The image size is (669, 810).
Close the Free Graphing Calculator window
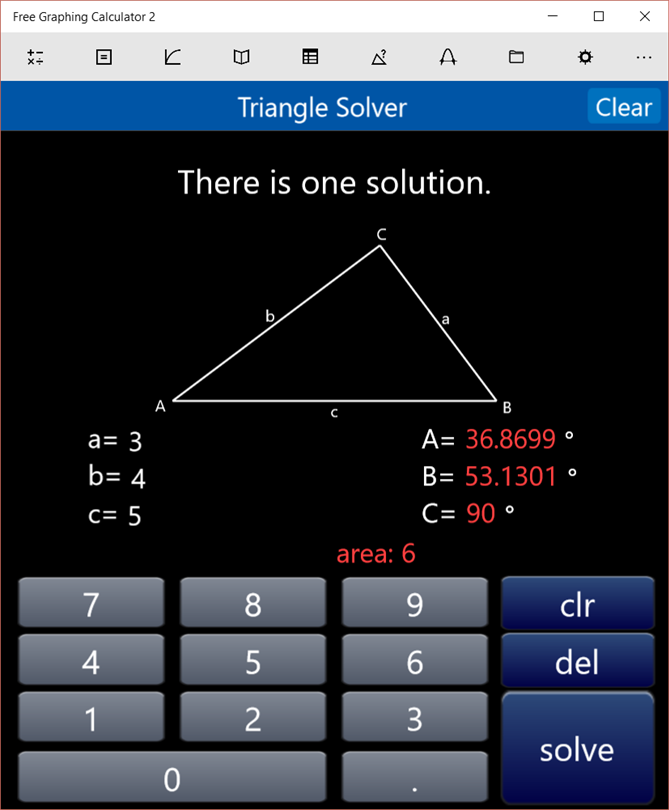[x=644, y=16]
